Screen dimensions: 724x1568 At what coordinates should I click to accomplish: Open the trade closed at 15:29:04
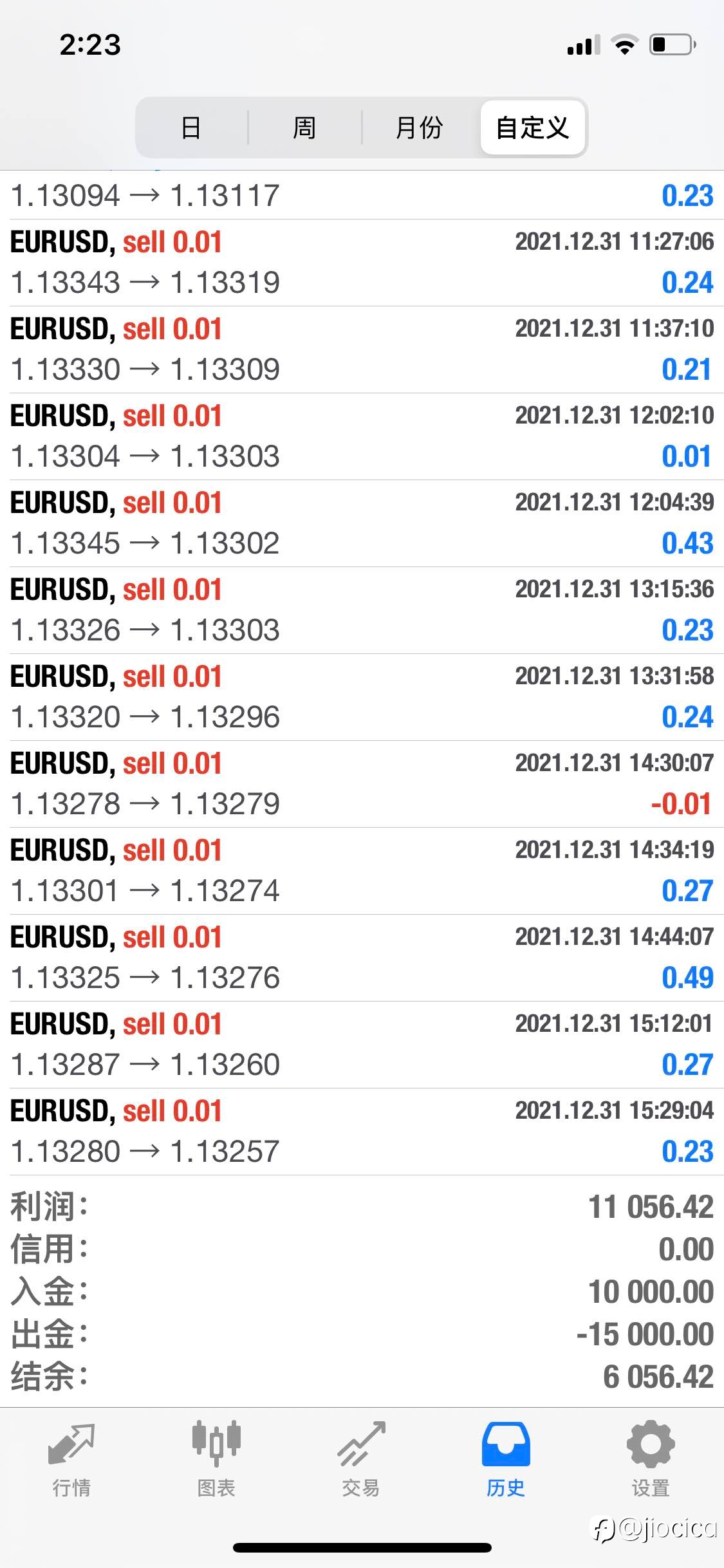pos(362,1132)
